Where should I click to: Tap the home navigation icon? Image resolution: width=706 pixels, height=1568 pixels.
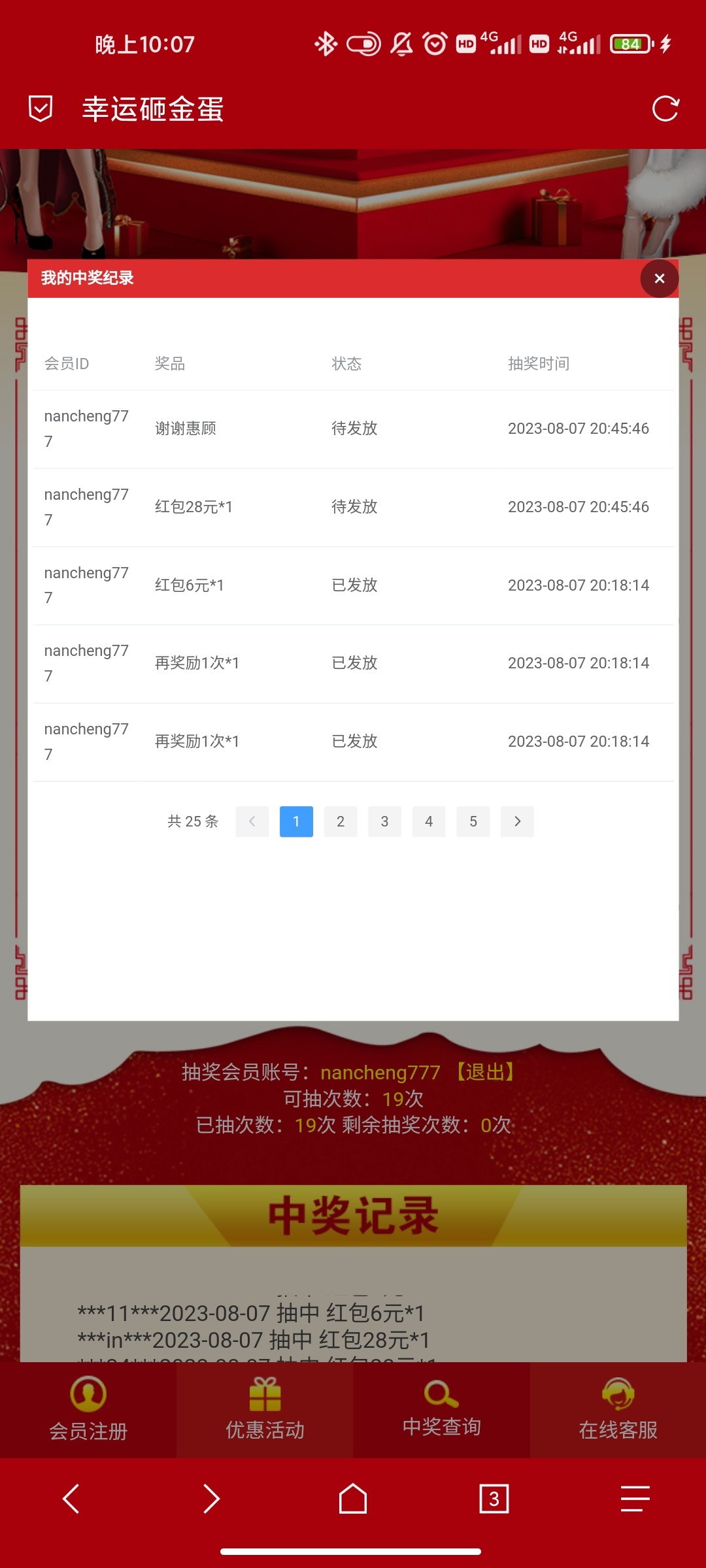pos(352,1499)
